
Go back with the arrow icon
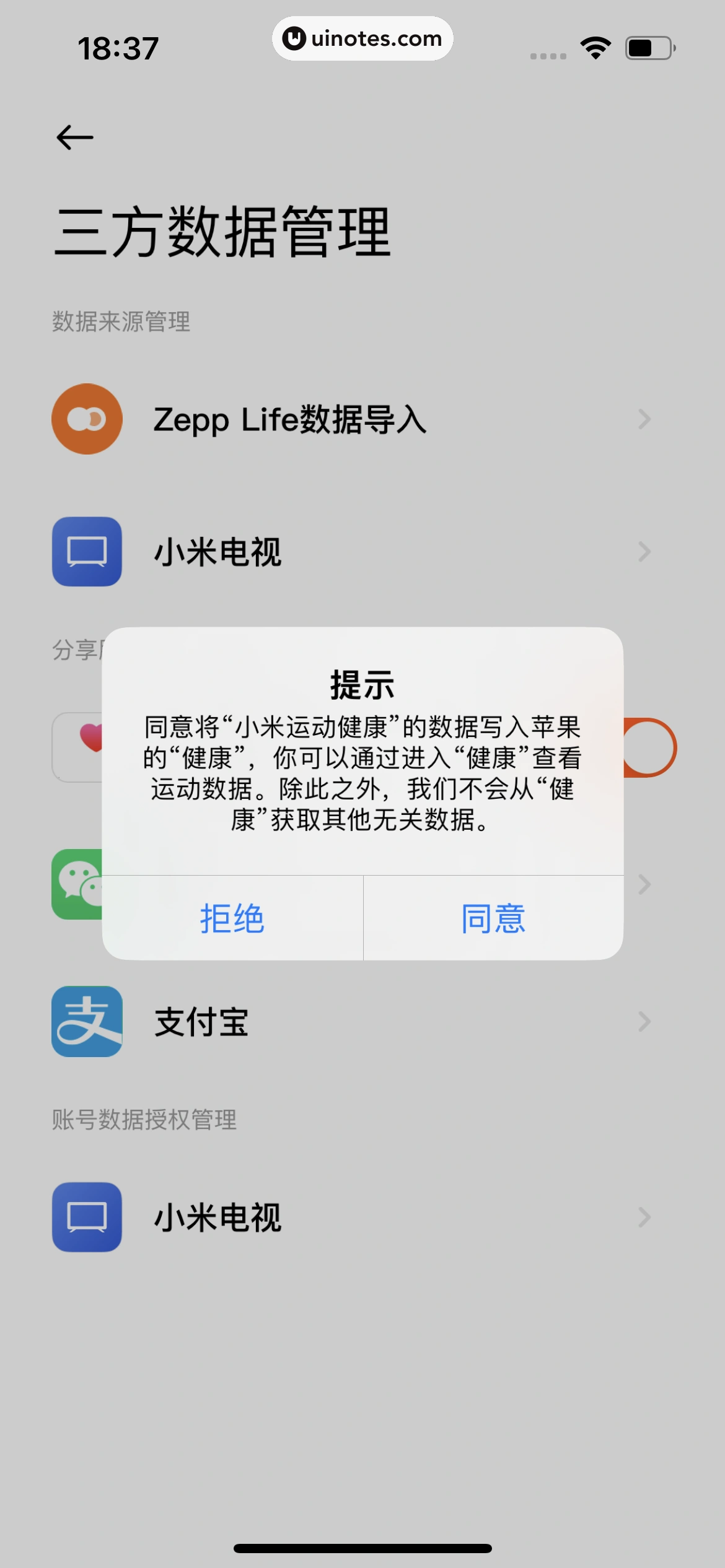coord(75,137)
